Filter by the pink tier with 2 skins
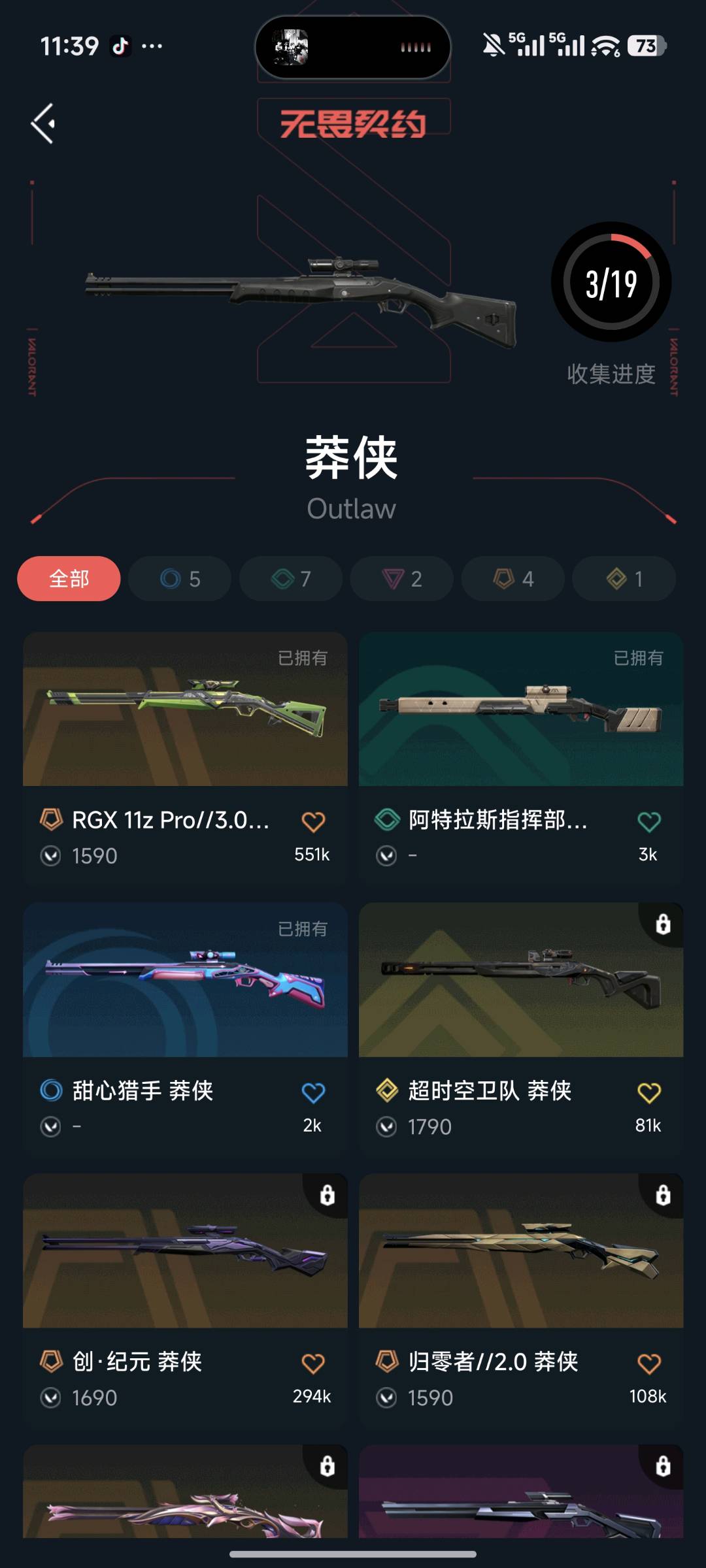The height and width of the screenshot is (1568, 706). [401, 579]
